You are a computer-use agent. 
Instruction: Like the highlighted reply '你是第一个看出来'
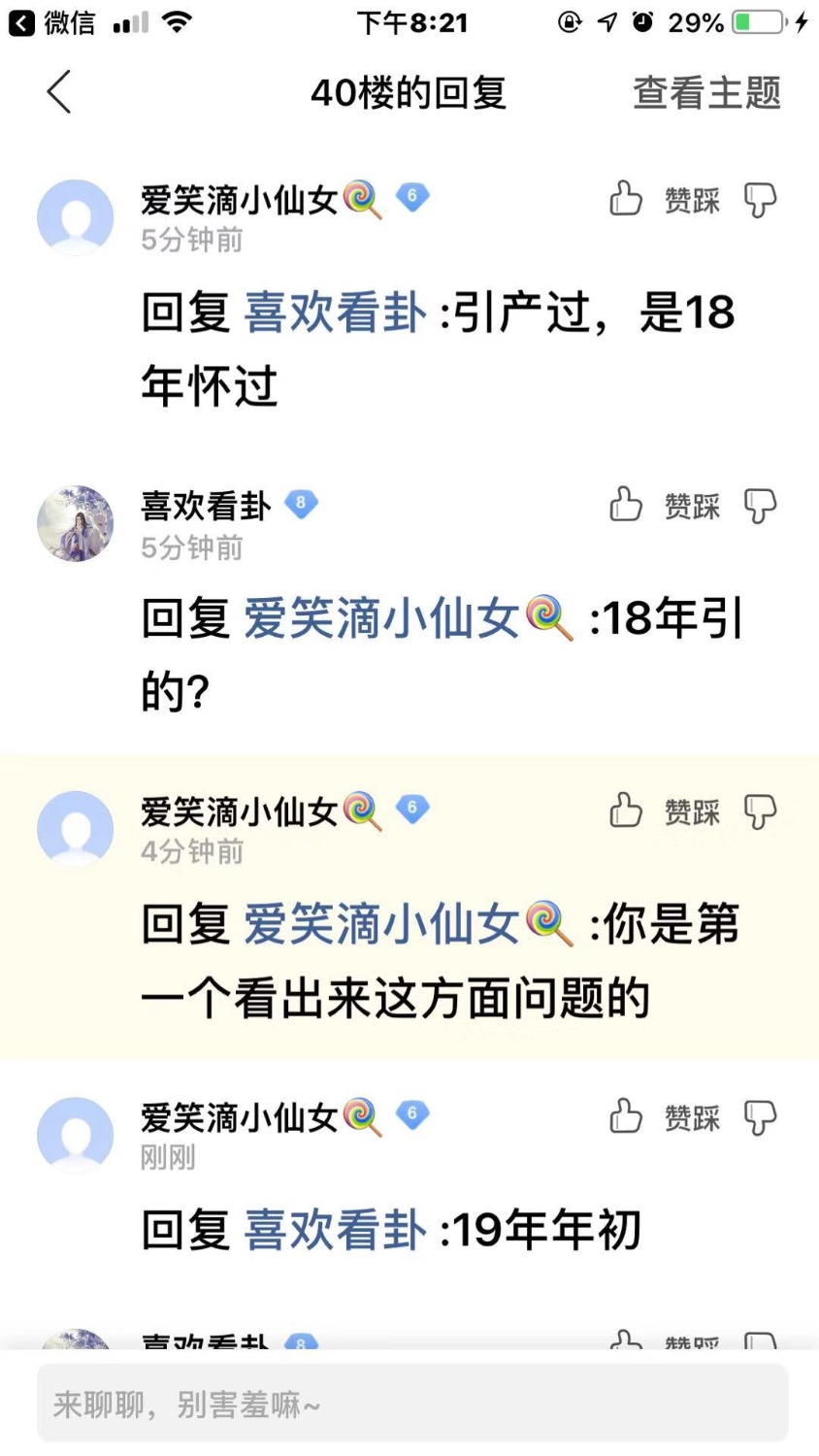[626, 811]
